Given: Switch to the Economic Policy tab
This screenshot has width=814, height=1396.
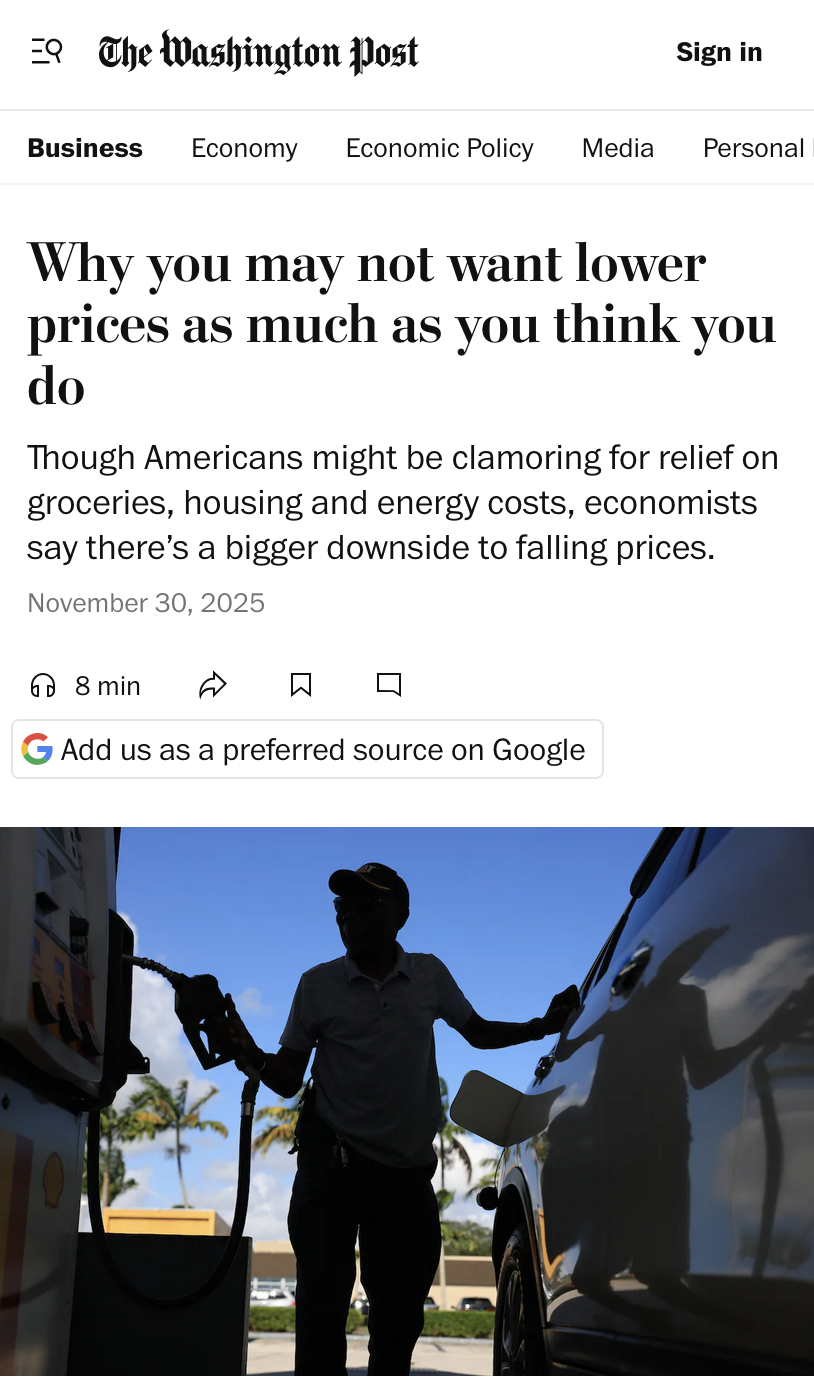Looking at the screenshot, I should point(439,148).
